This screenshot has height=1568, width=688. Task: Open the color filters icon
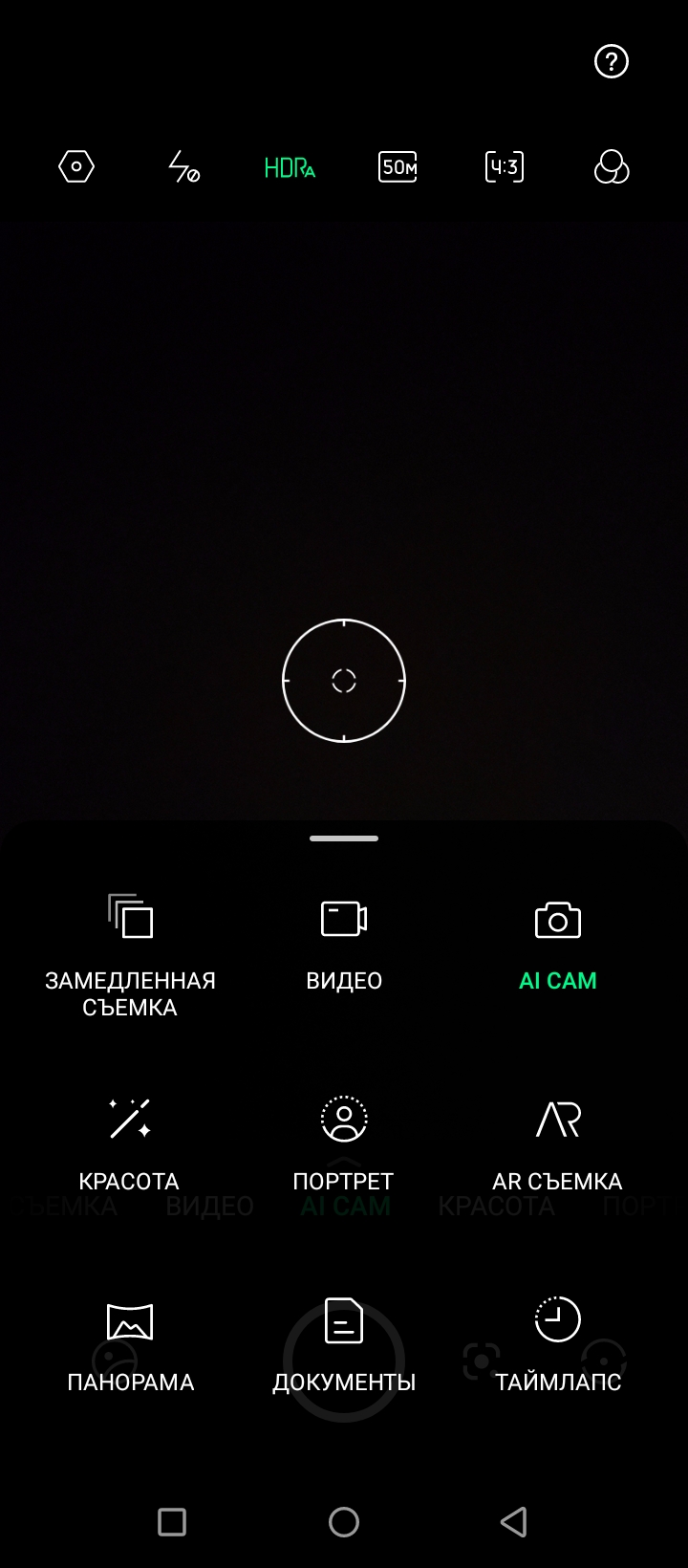pos(612,167)
